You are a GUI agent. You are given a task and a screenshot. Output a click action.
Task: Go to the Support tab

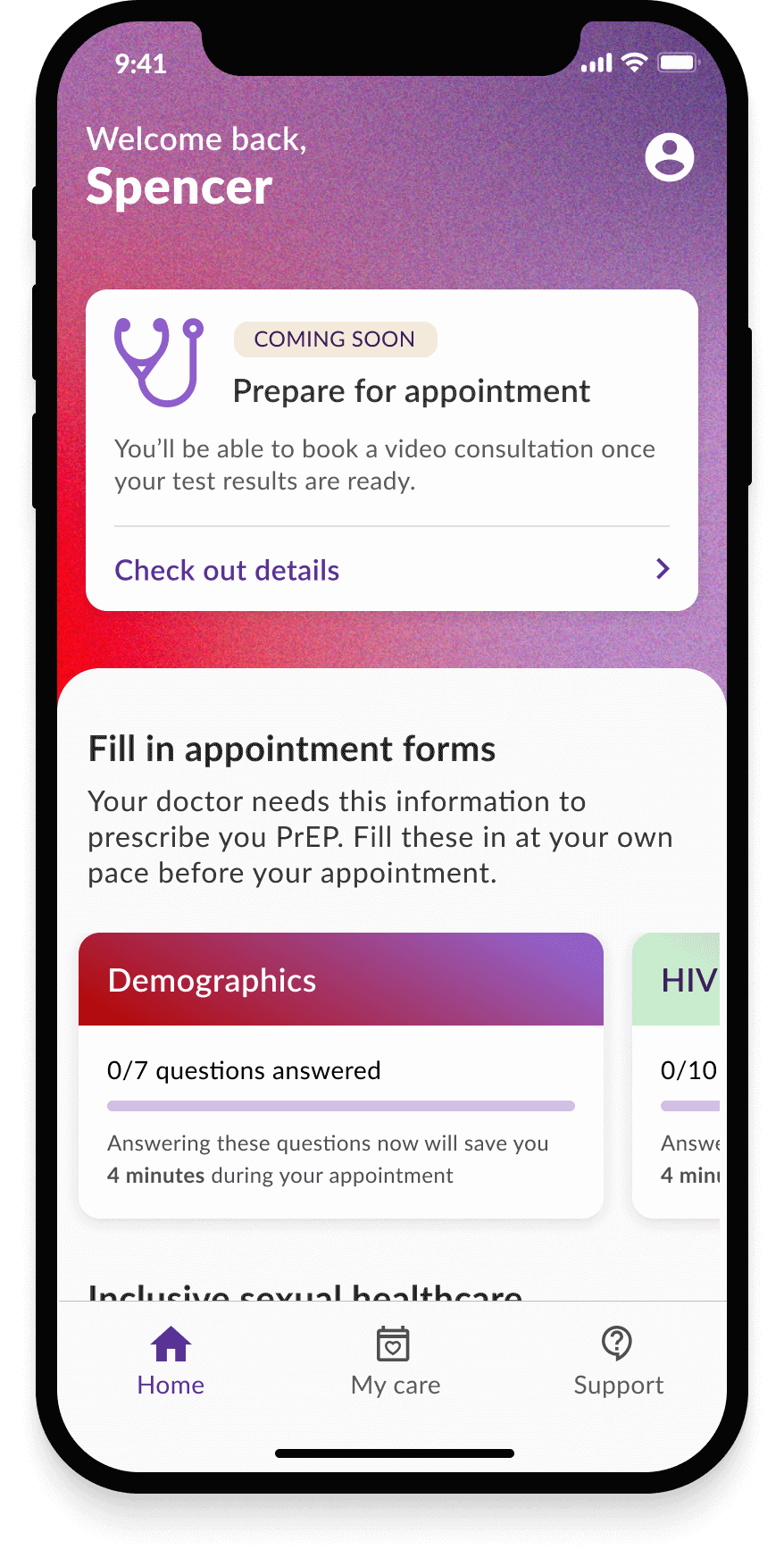point(618,1361)
